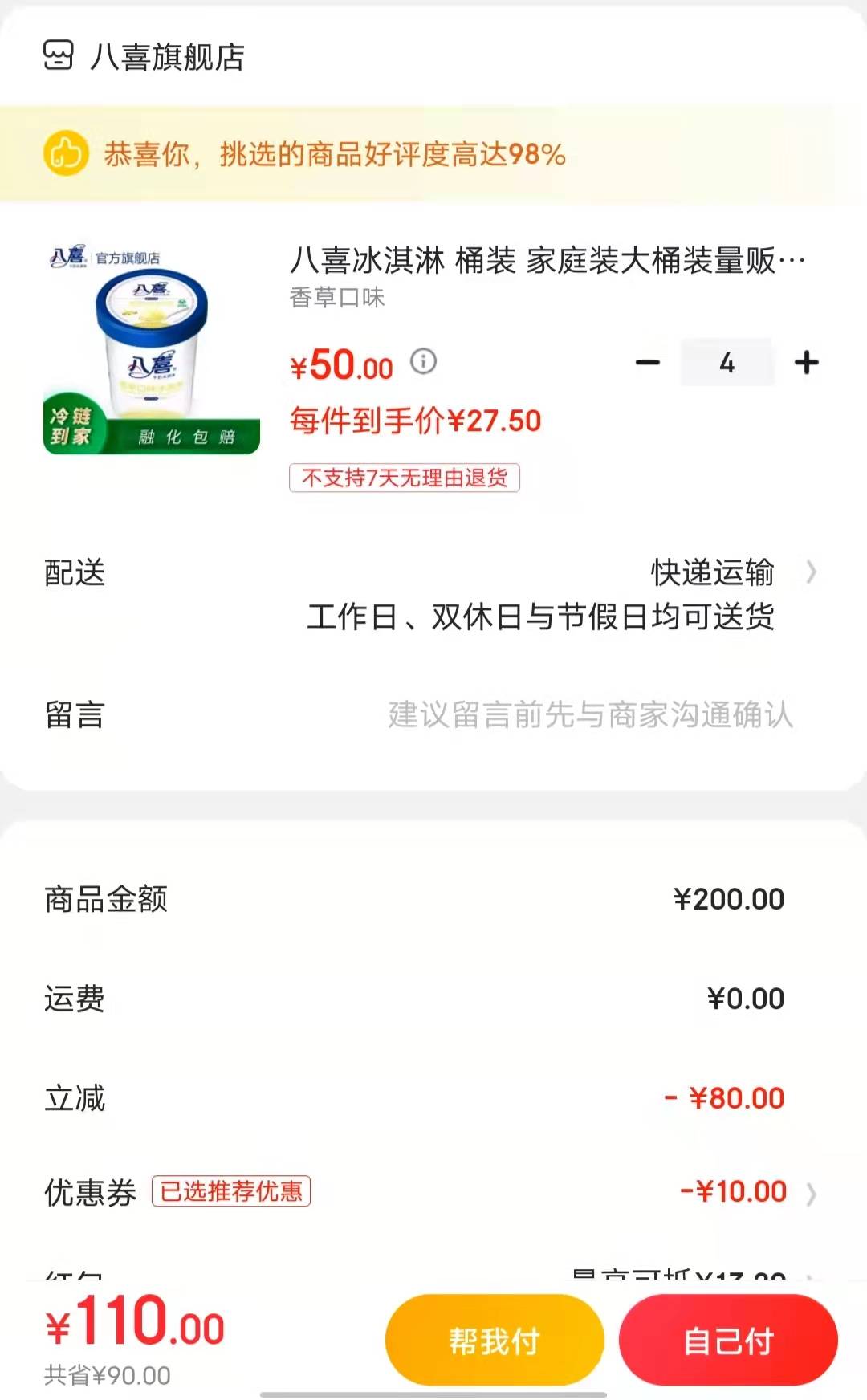This screenshot has width=867, height=1400.
Task: Increase ice cream quantity with plus
Action: pos(806,363)
